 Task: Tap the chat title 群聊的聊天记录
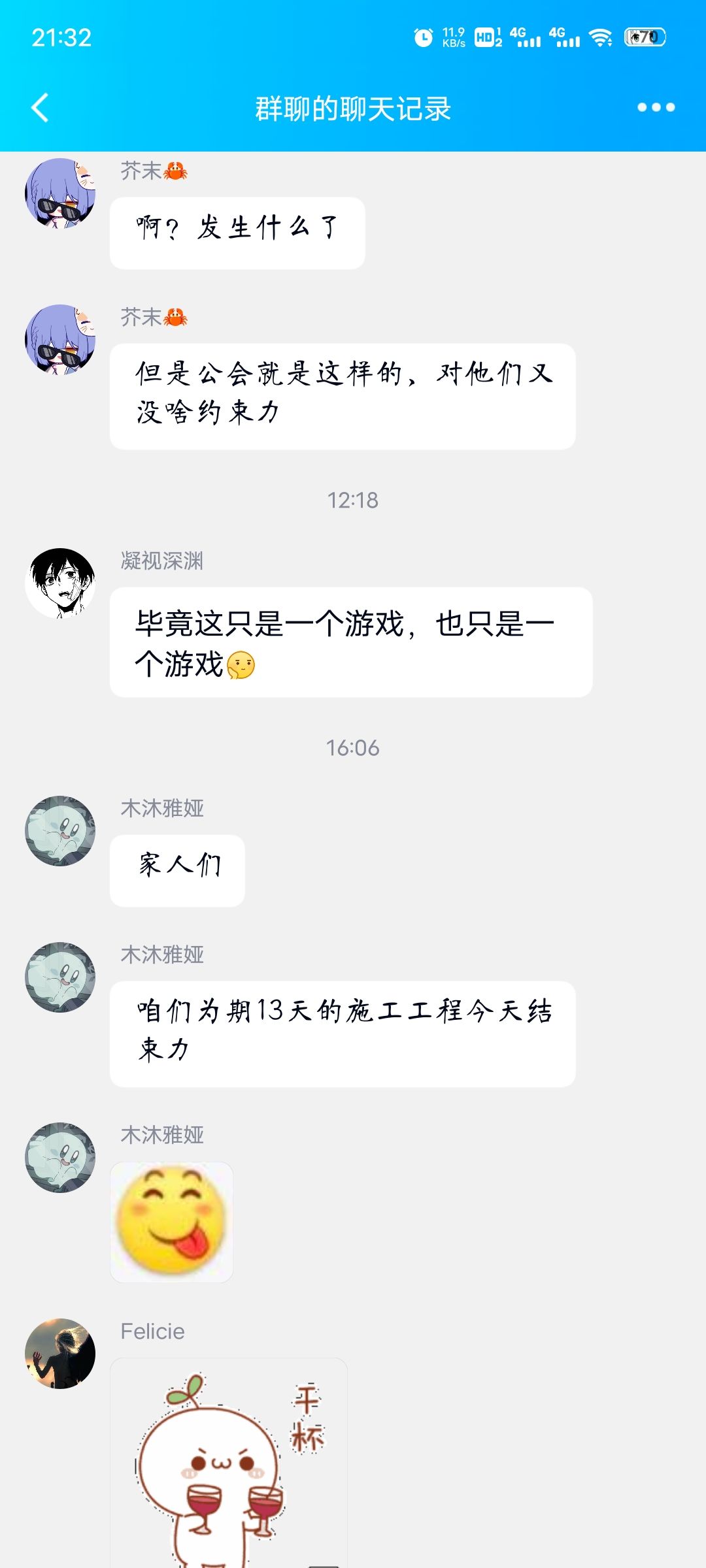353,108
